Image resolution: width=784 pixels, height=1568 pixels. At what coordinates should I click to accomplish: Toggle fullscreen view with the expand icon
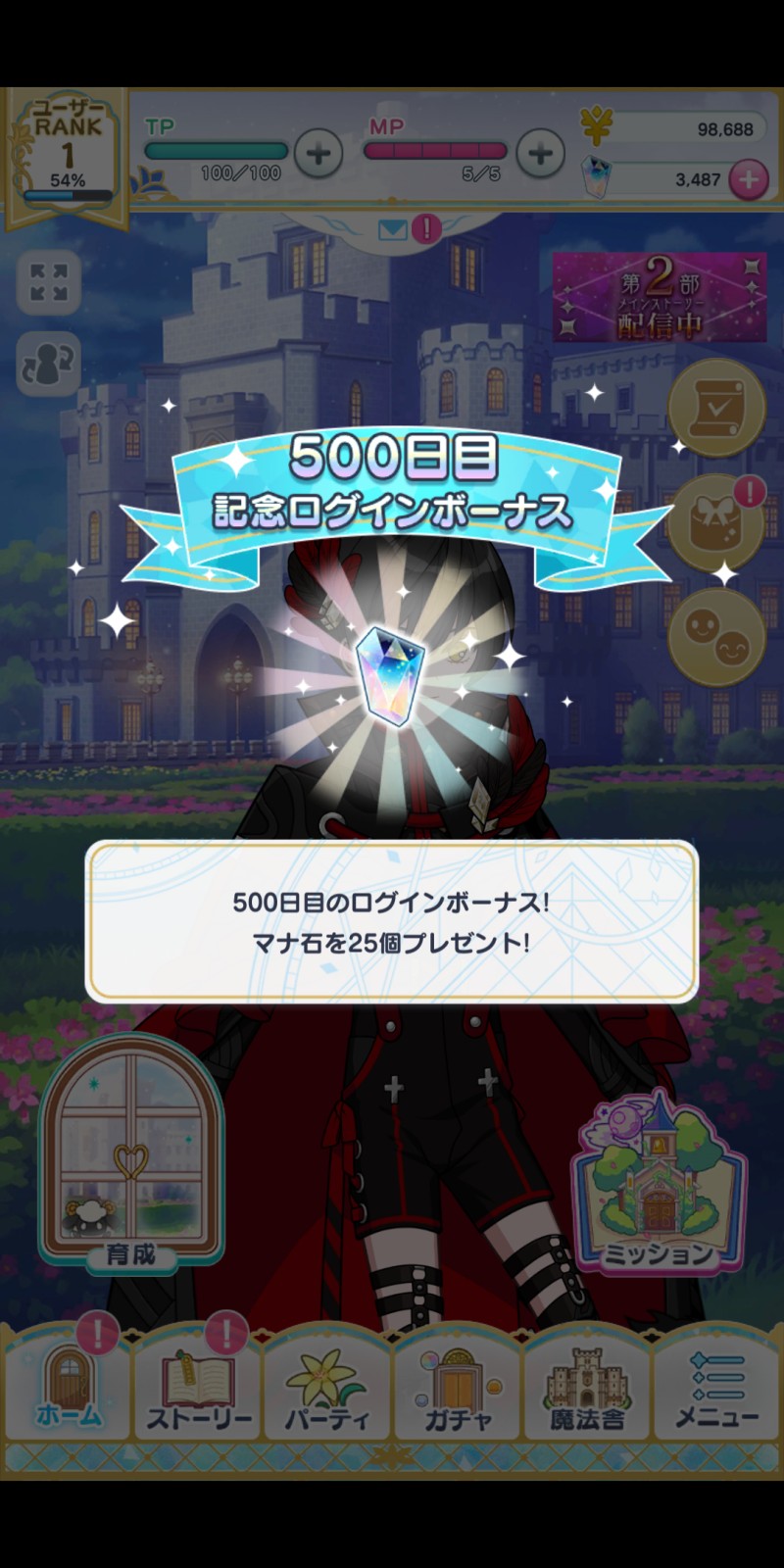[48, 283]
